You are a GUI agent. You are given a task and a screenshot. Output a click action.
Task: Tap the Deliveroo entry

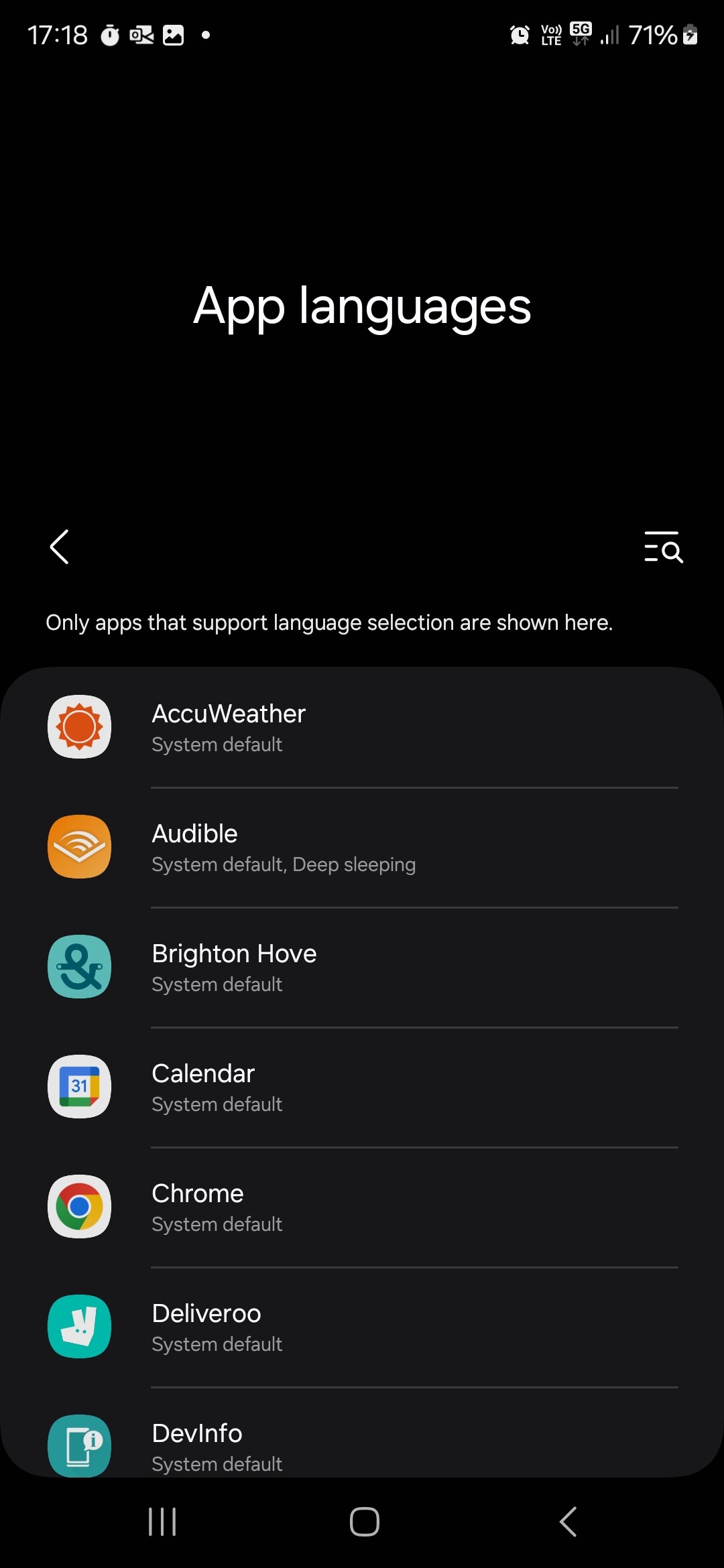coord(362,1327)
